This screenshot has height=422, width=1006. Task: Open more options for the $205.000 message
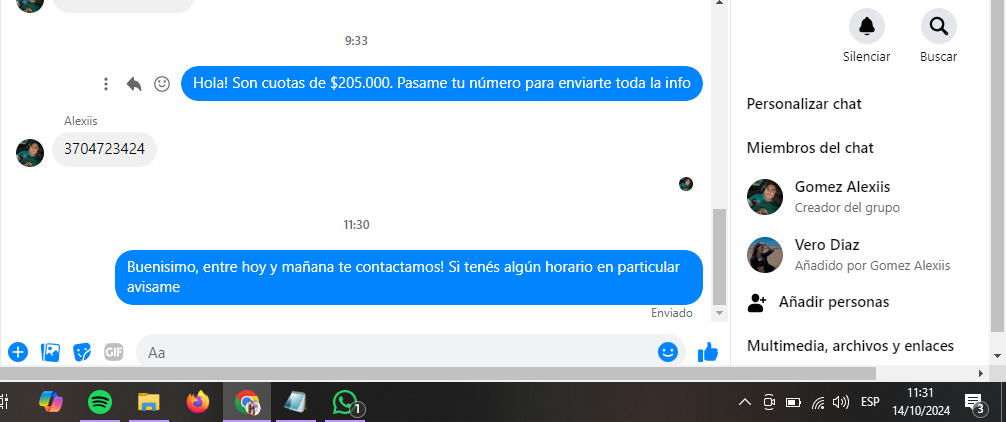tap(106, 84)
